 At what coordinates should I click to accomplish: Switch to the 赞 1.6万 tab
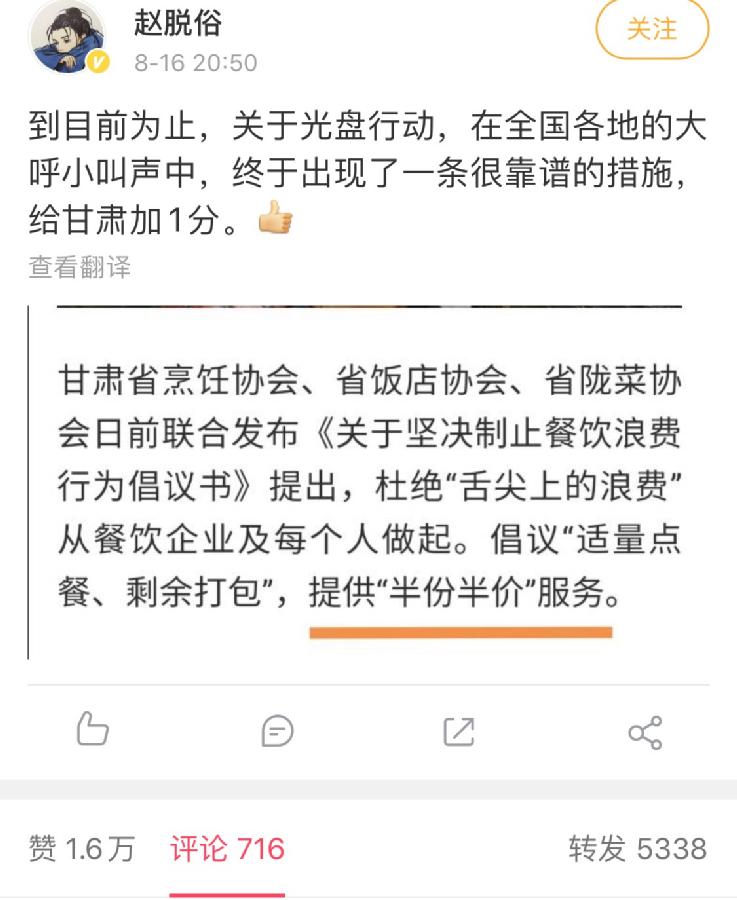82,849
